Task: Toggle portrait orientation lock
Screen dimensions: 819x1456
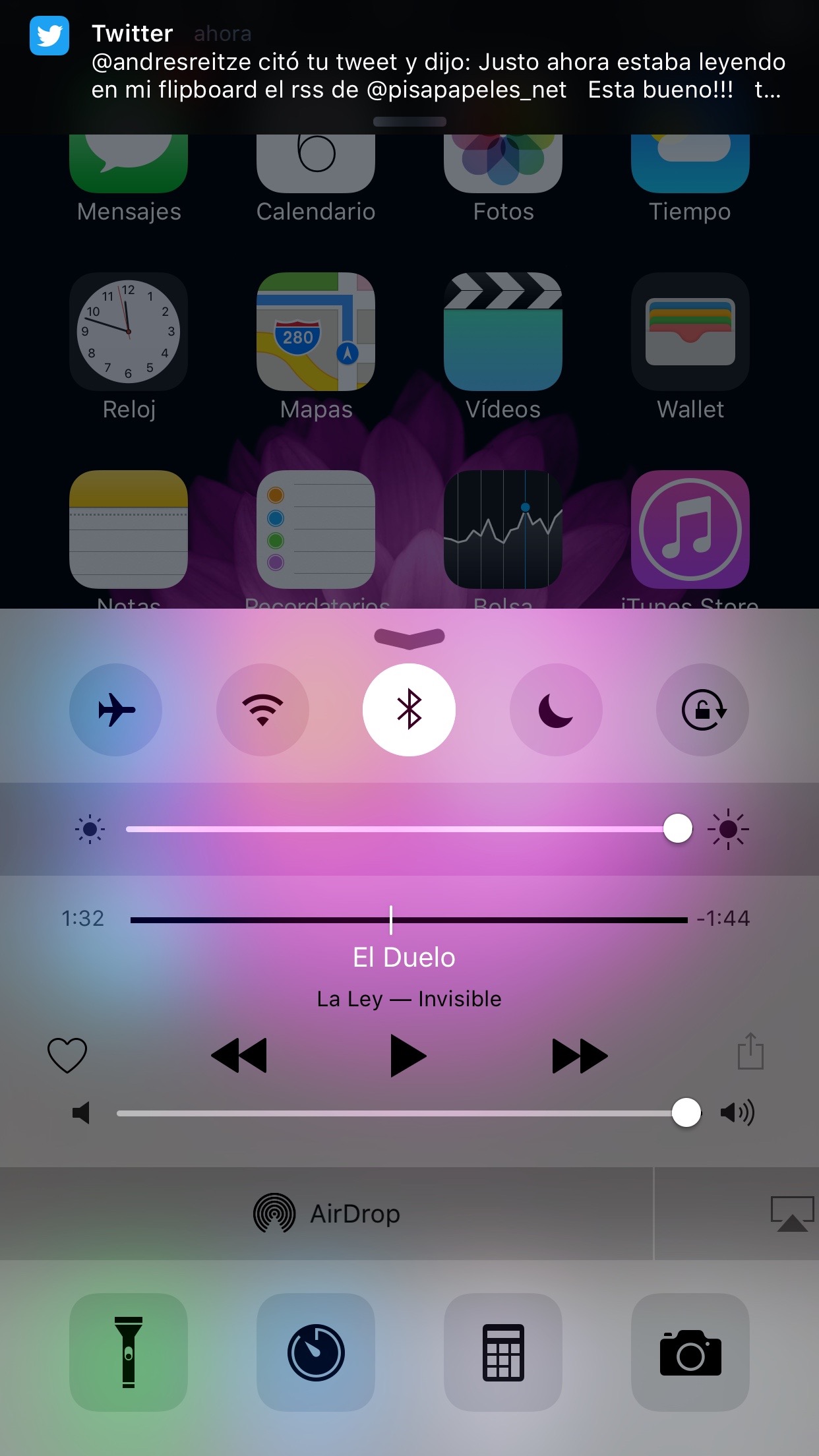Action: tap(702, 710)
